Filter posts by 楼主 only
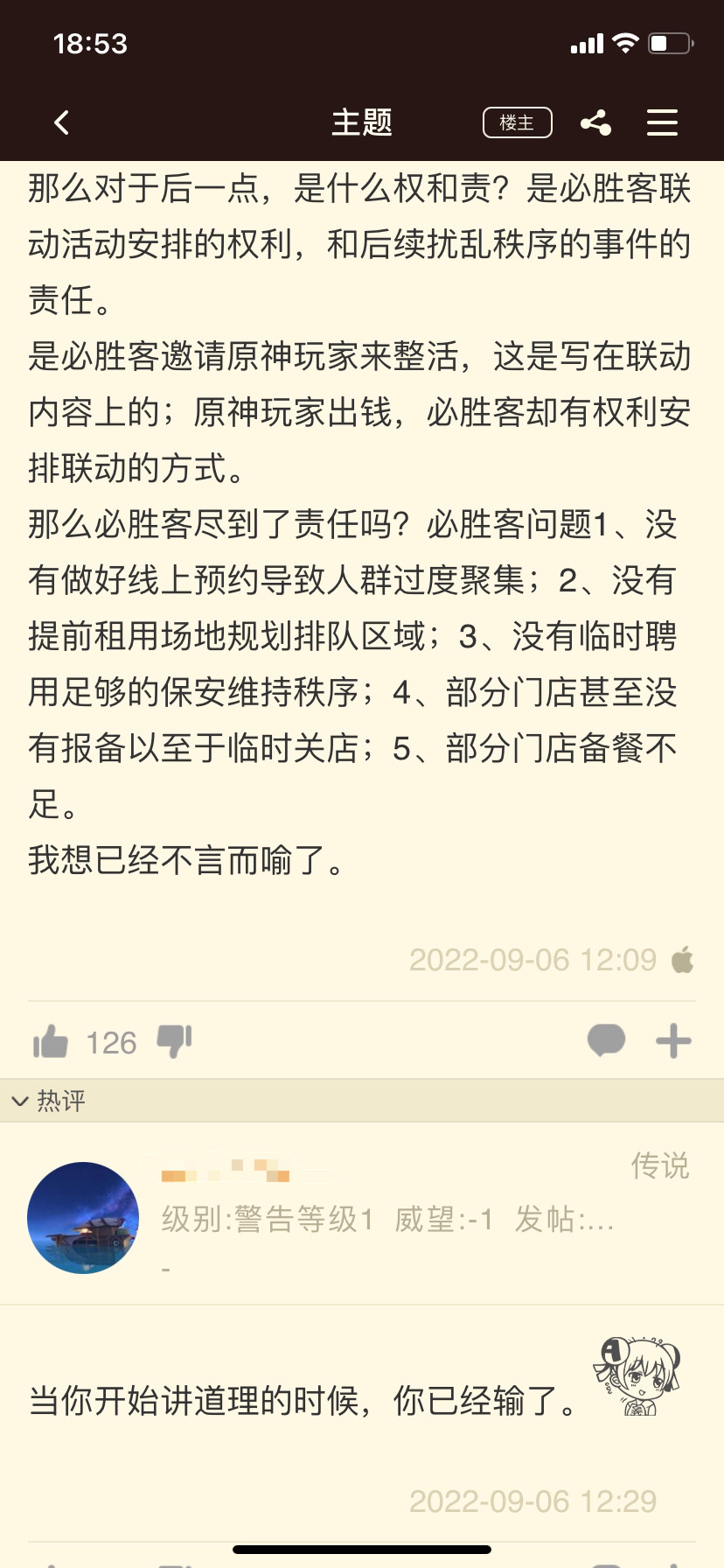This screenshot has width=724, height=1568. pyautogui.click(x=517, y=122)
